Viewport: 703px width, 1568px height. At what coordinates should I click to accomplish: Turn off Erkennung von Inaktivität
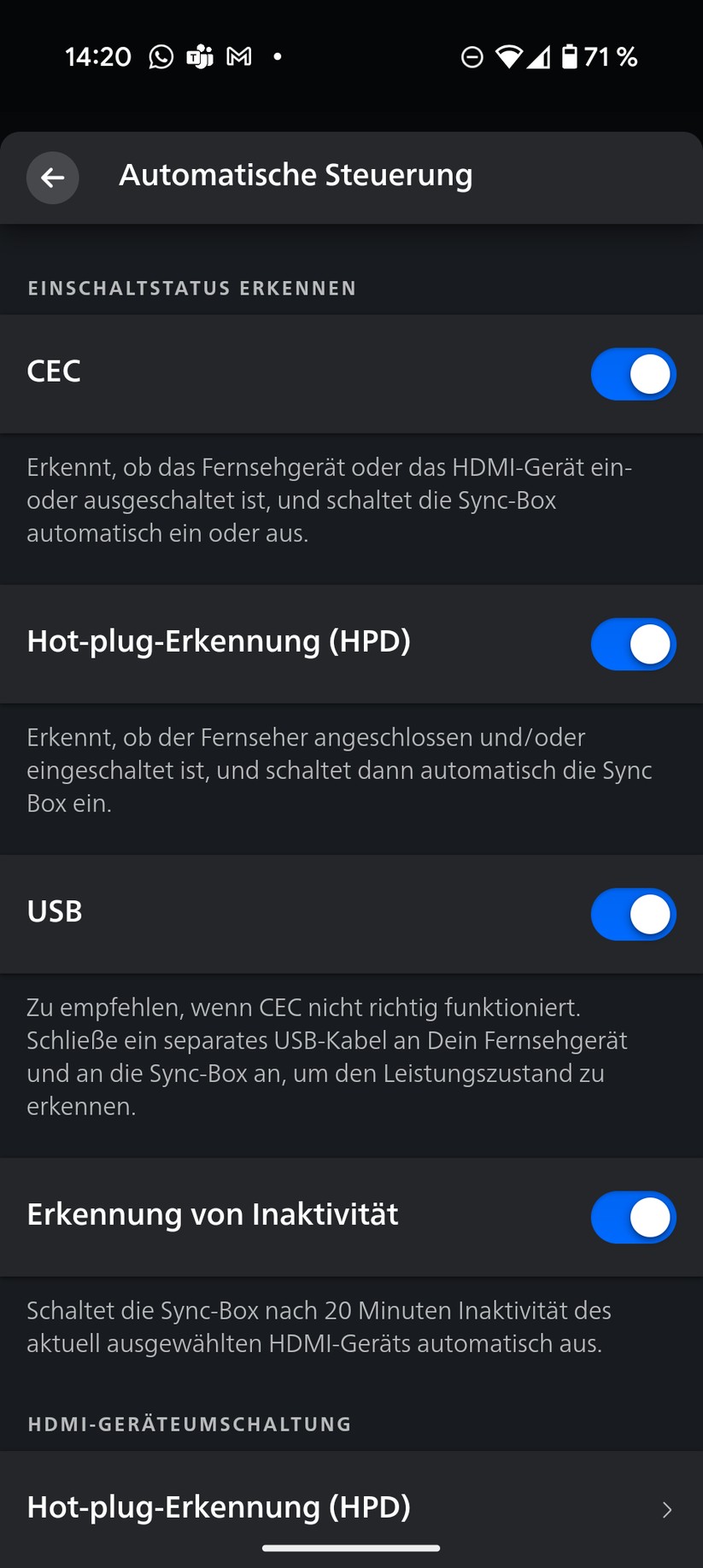[633, 1218]
